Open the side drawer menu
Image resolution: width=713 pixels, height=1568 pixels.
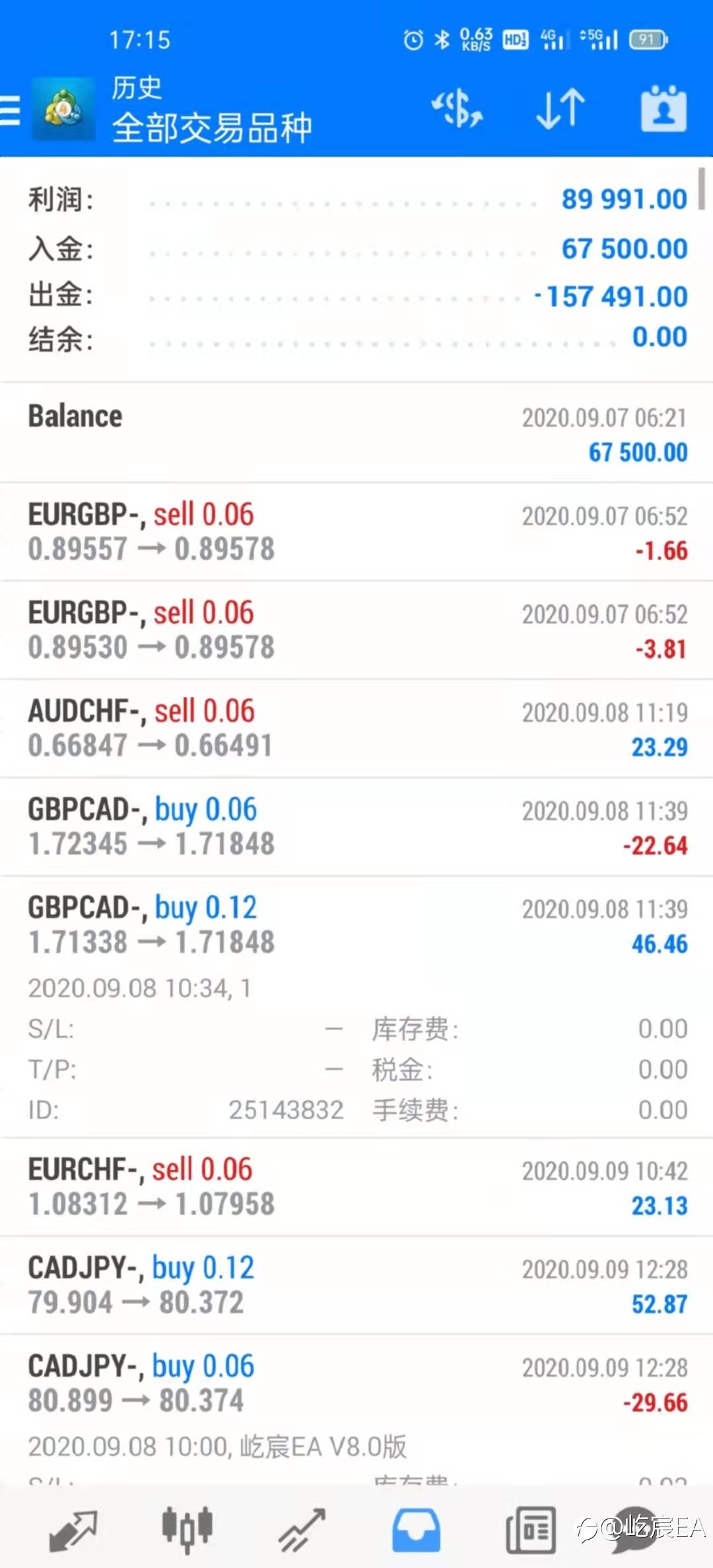pos(11,110)
